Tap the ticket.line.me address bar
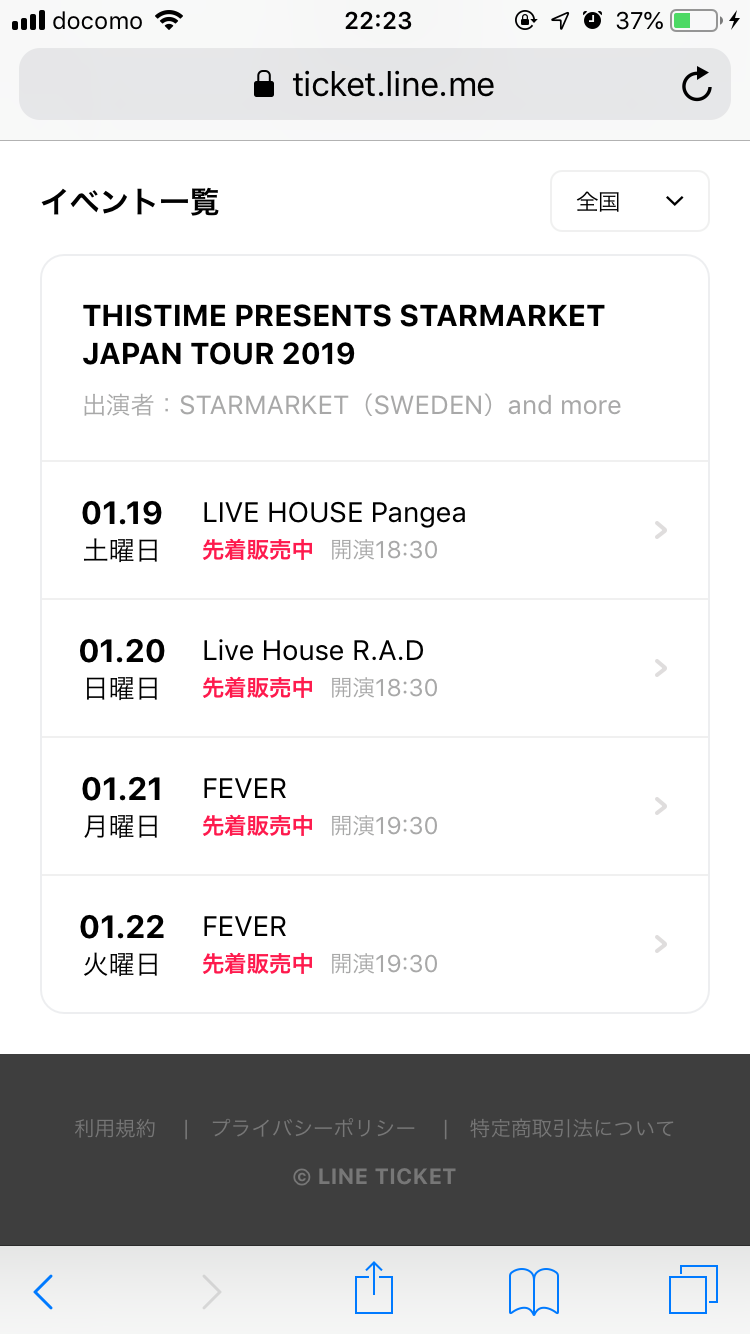This screenshot has width=750, height=1334. [x=375, y=84]
